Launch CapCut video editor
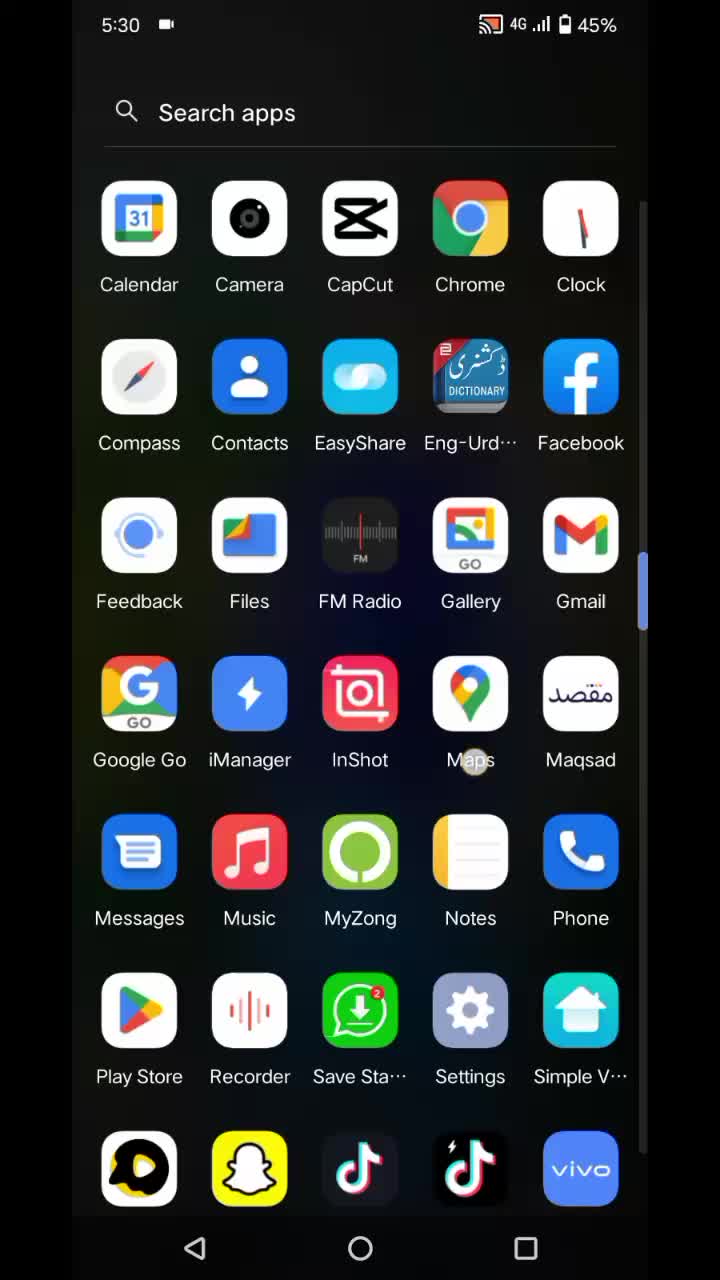The height and width of the screenshot is (1280, 720). pos(360,219)
